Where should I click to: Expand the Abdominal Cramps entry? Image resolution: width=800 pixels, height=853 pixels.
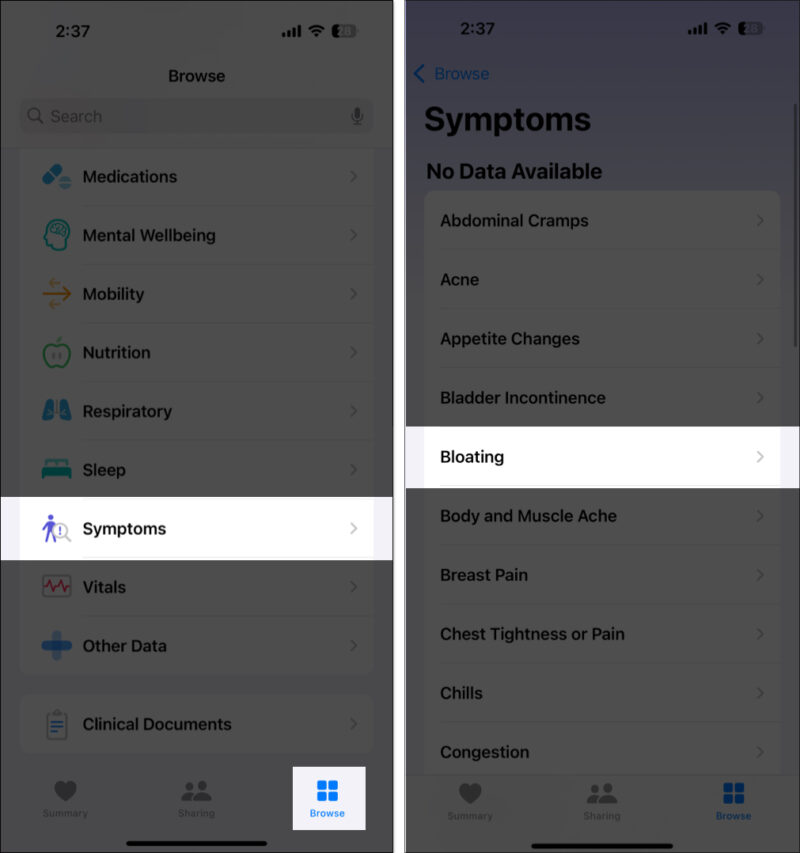click(600, 220)
